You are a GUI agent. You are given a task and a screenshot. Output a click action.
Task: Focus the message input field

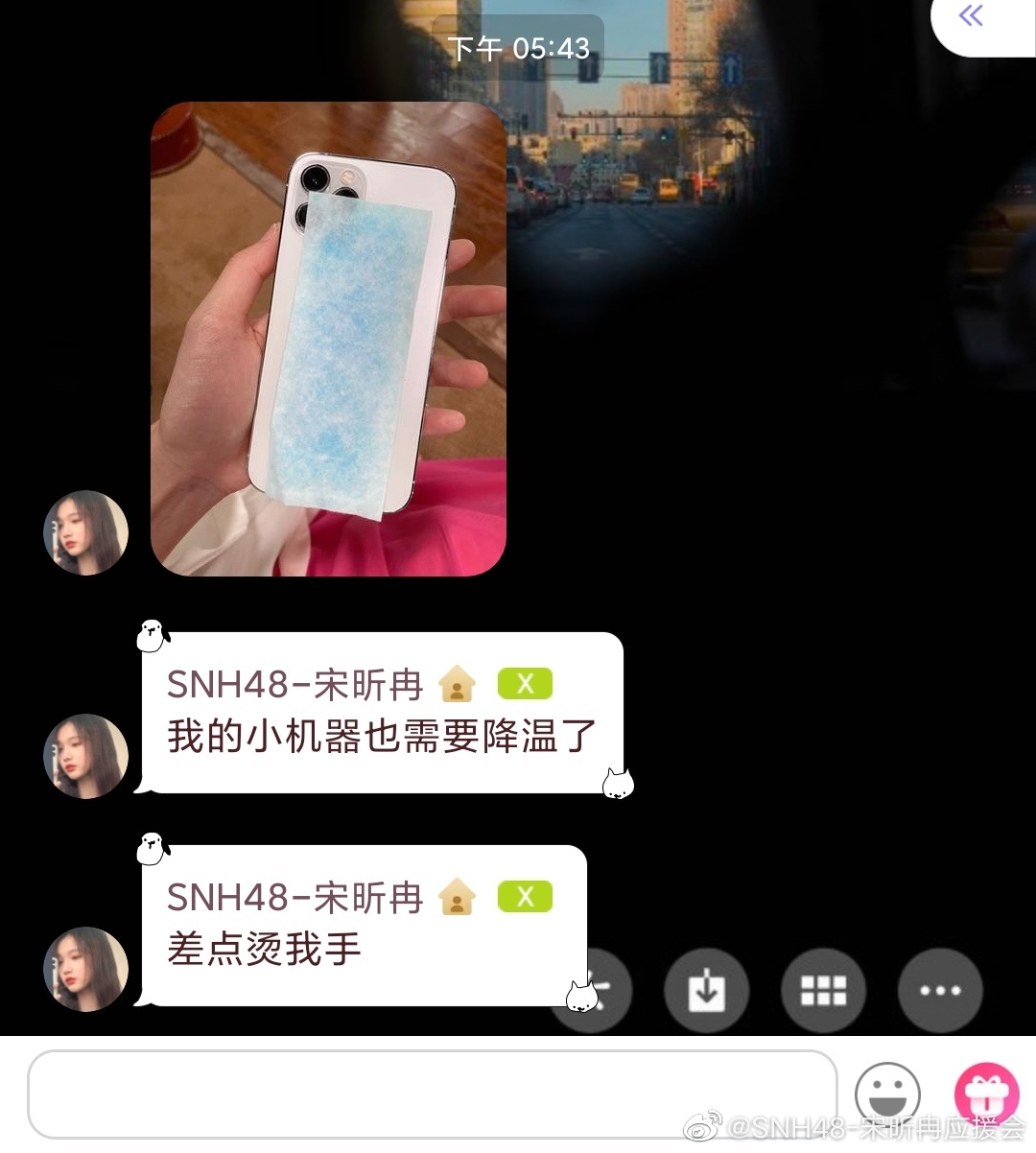[x=432, y=1094]
